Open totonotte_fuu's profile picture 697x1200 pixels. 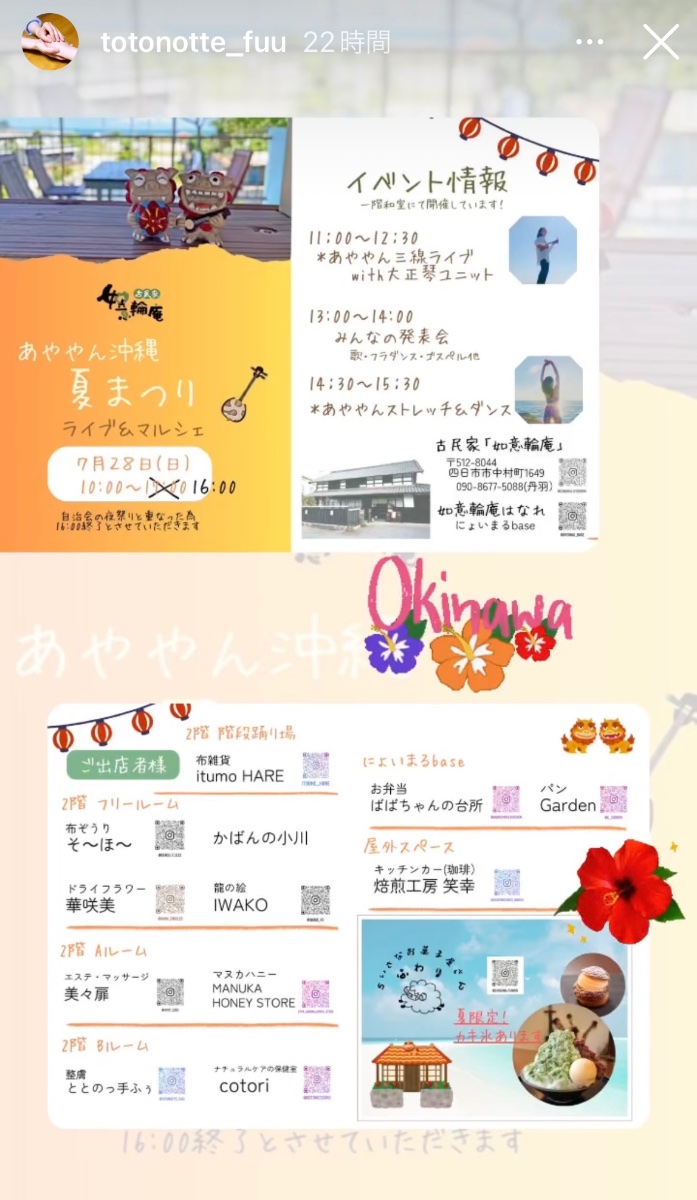coord(50,42)
